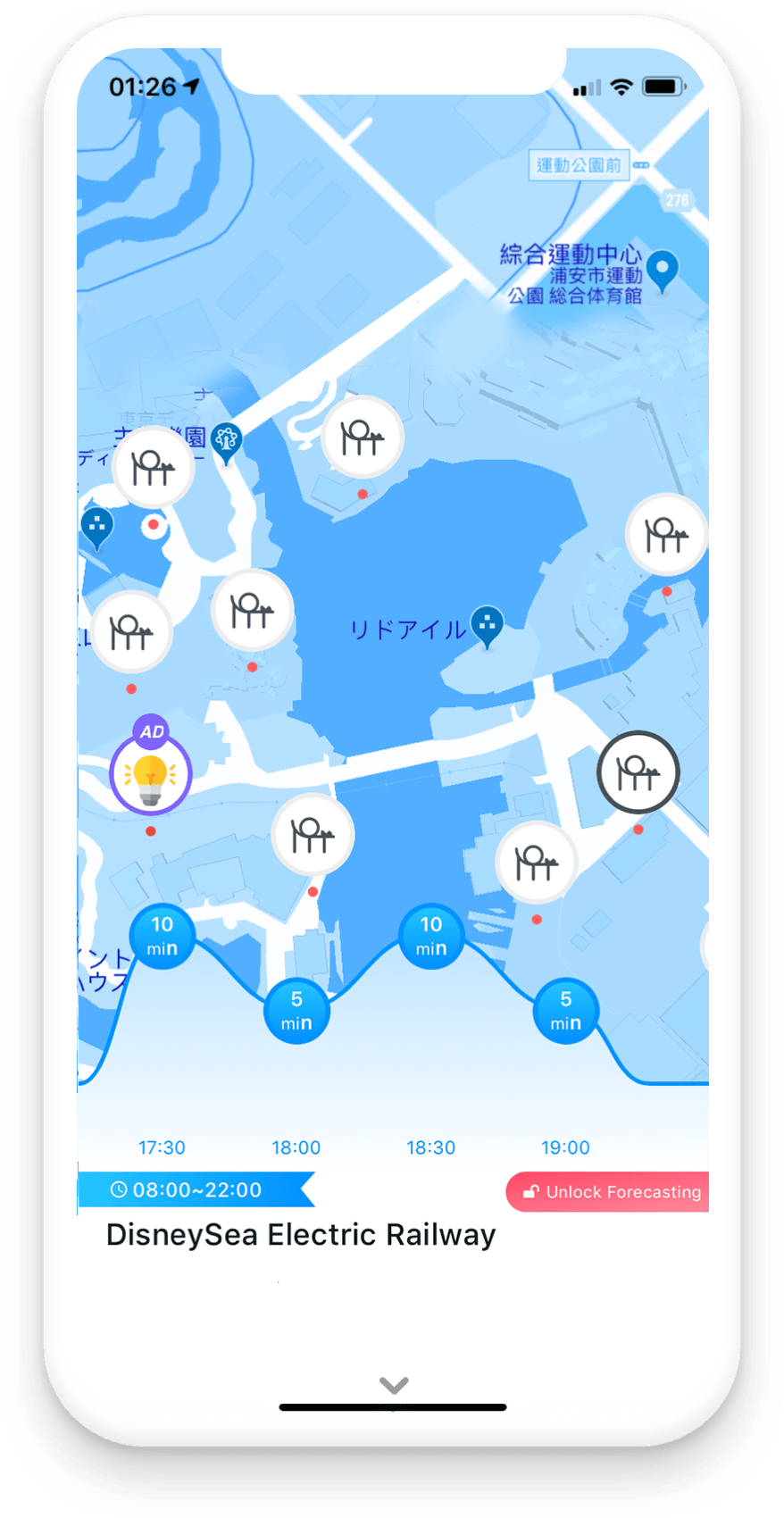Select the 19:00 forecast point
The image size is (784, 1518).
coord(565,1010)
